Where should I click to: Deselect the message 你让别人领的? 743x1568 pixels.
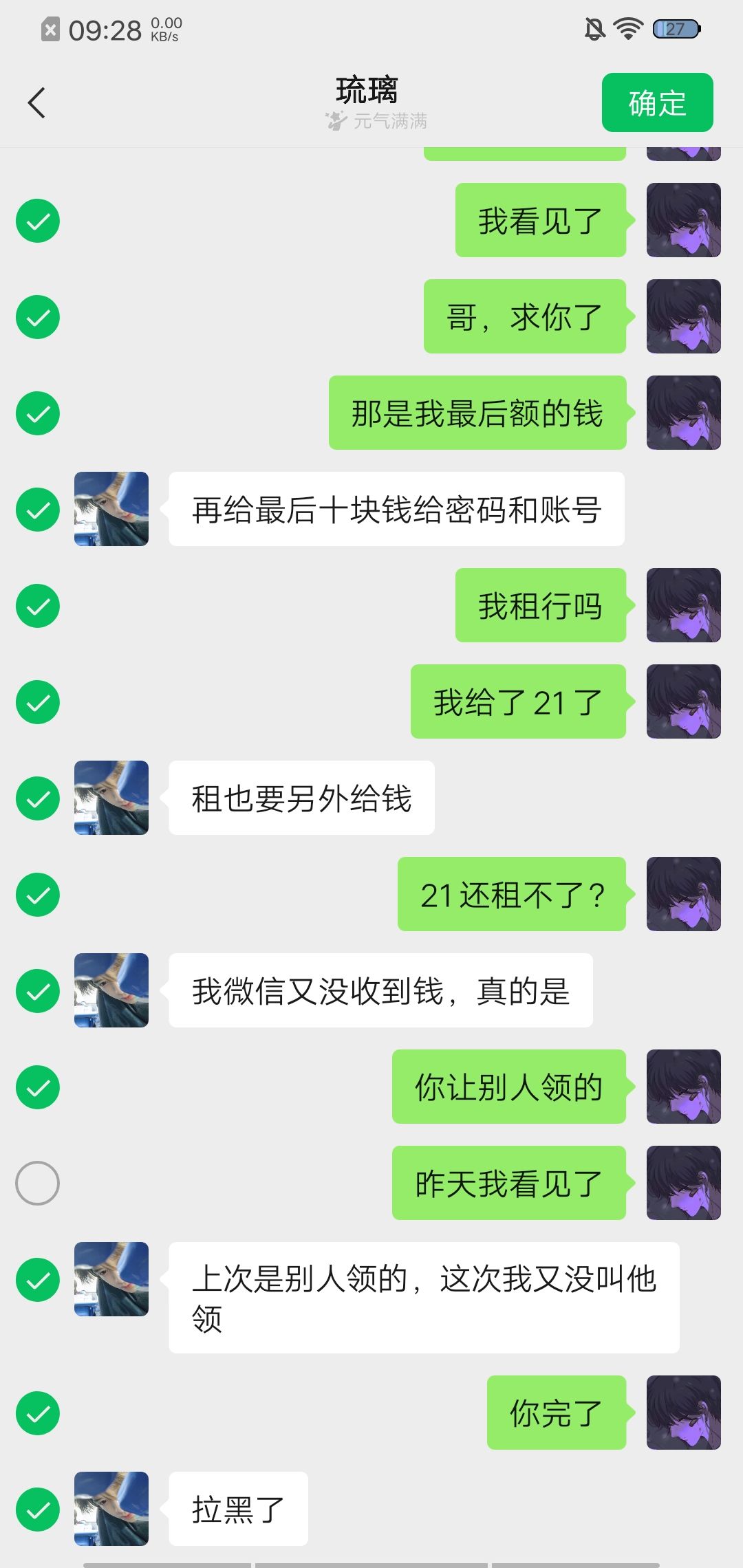(38, 1087)
